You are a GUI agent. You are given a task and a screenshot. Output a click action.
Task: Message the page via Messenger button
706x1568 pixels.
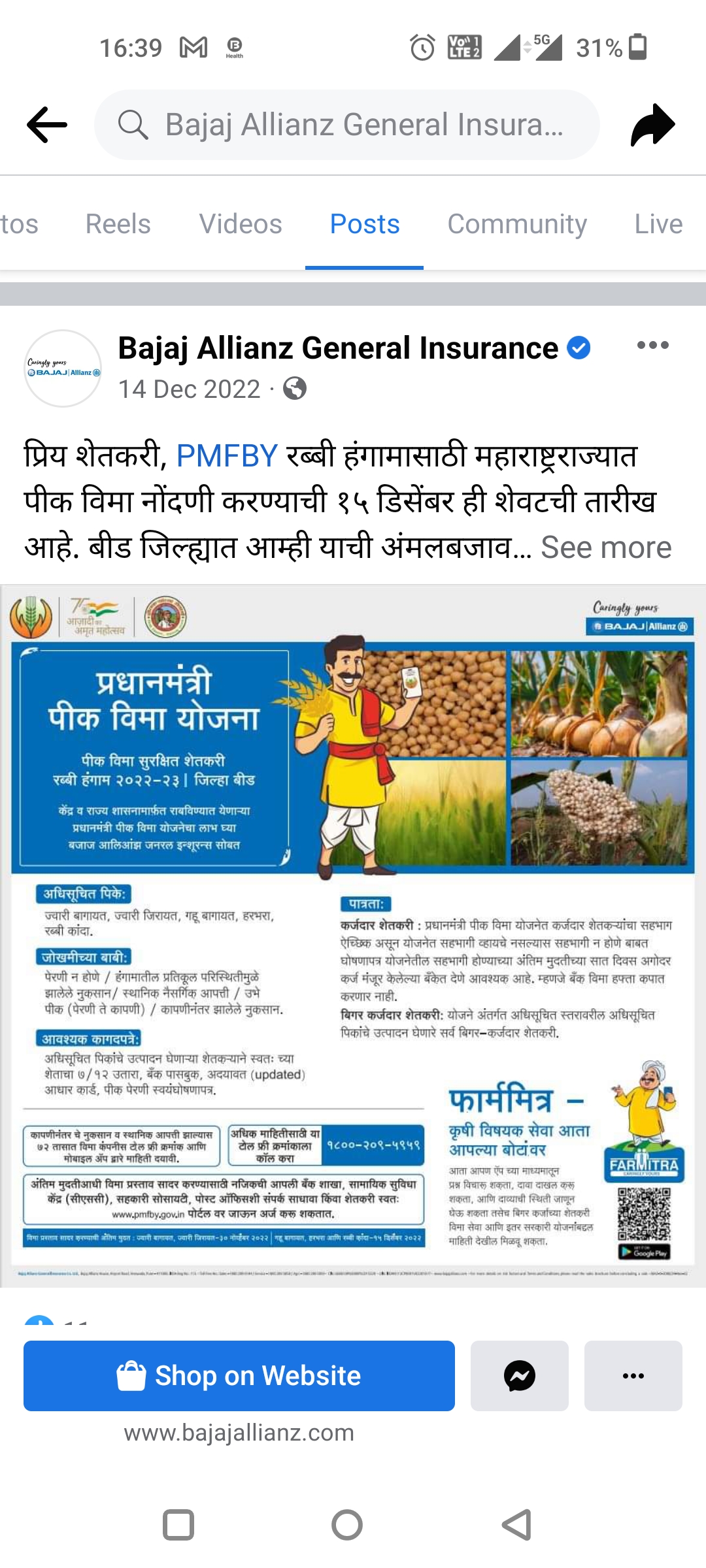(520, 1376)
